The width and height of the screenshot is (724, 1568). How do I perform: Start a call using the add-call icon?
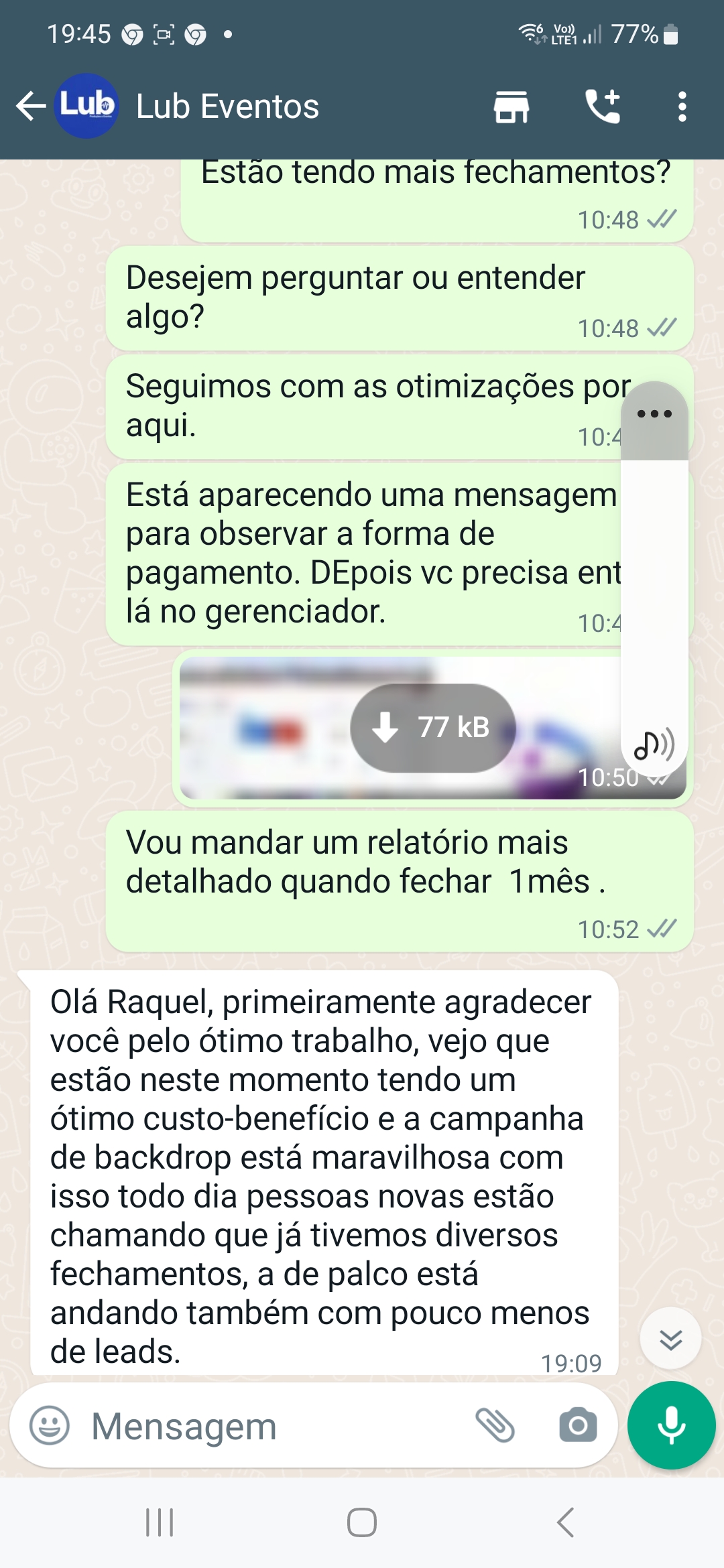tap(603, 106)
